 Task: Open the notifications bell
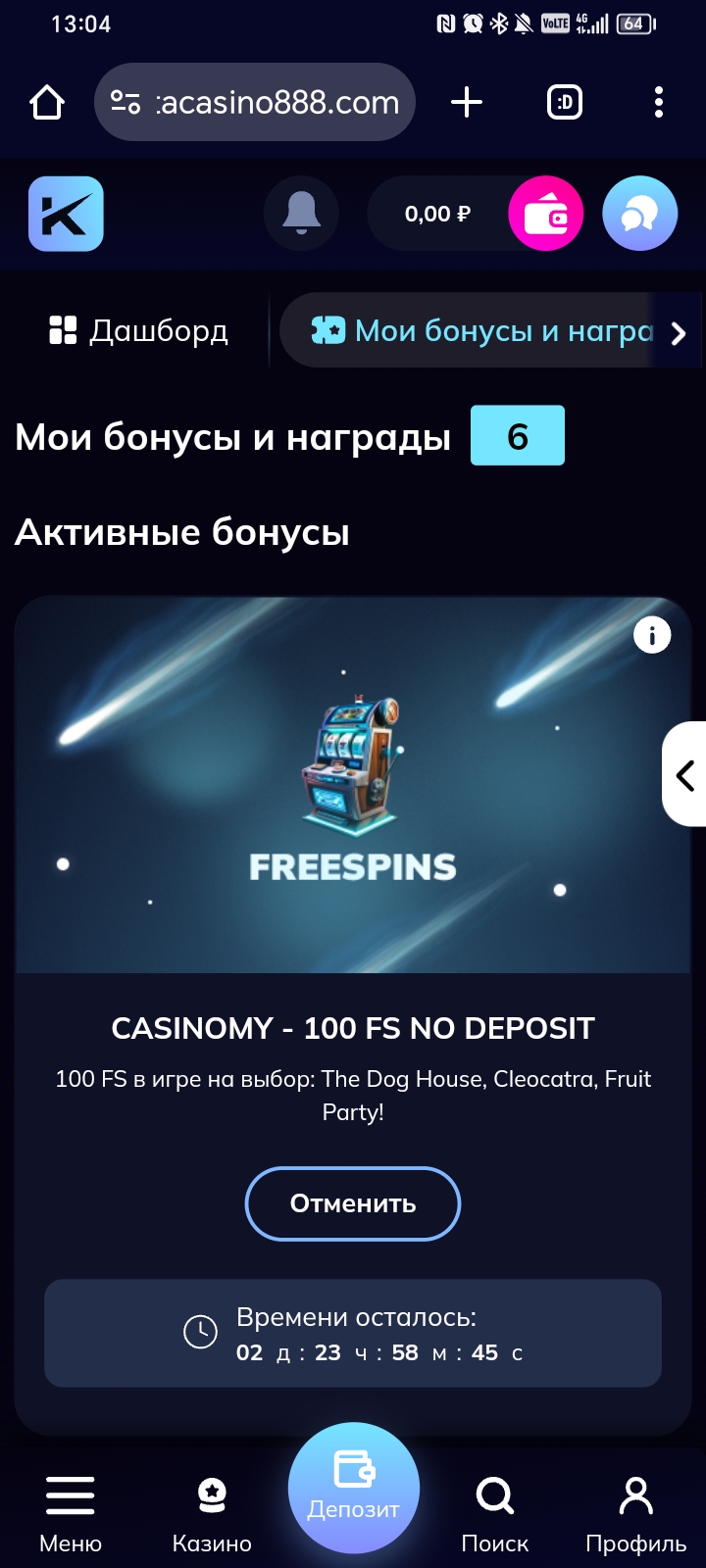pos(301,213)
